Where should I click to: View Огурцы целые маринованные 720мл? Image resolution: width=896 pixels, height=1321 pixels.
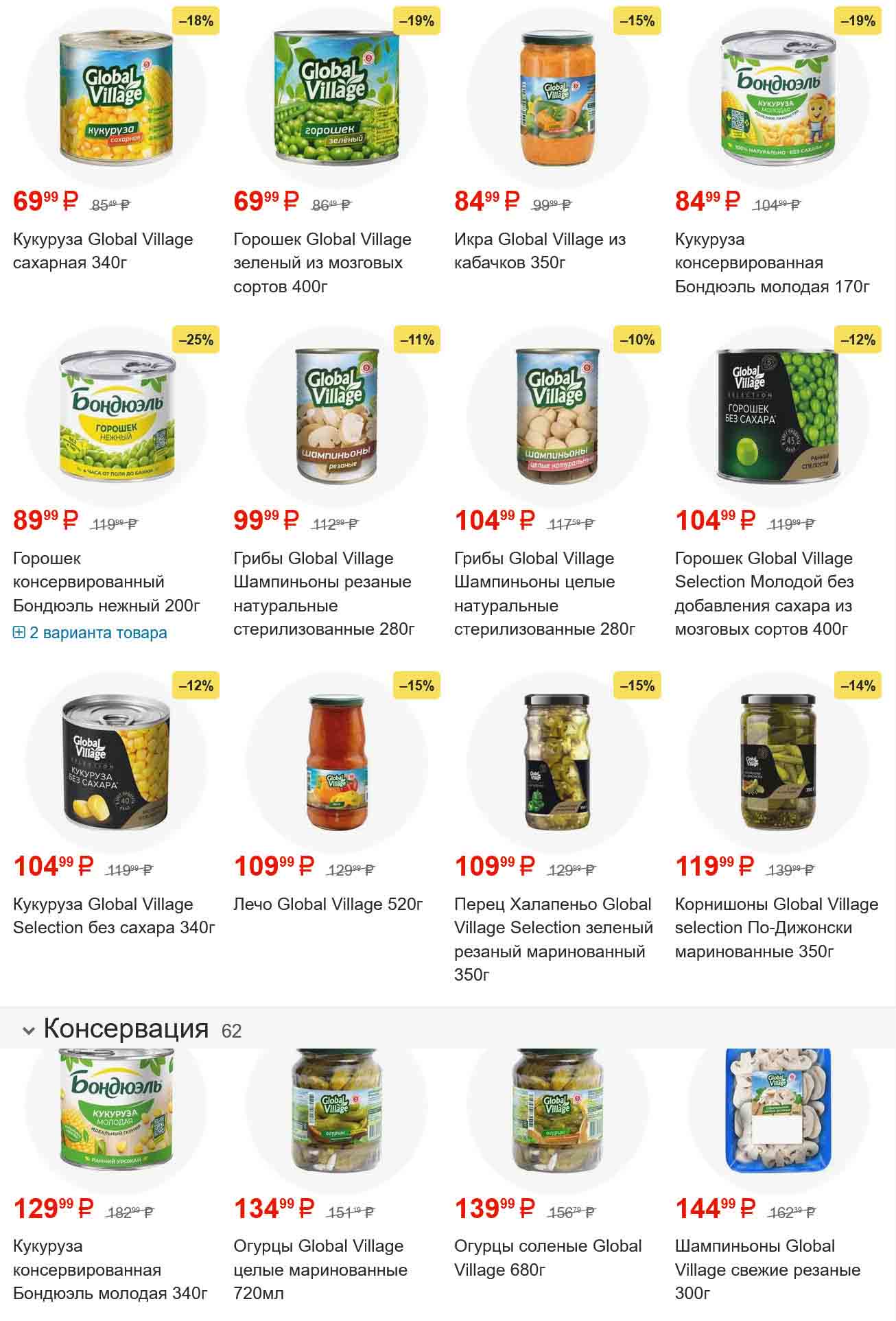pyautogui.click(x=320, y=1270)
